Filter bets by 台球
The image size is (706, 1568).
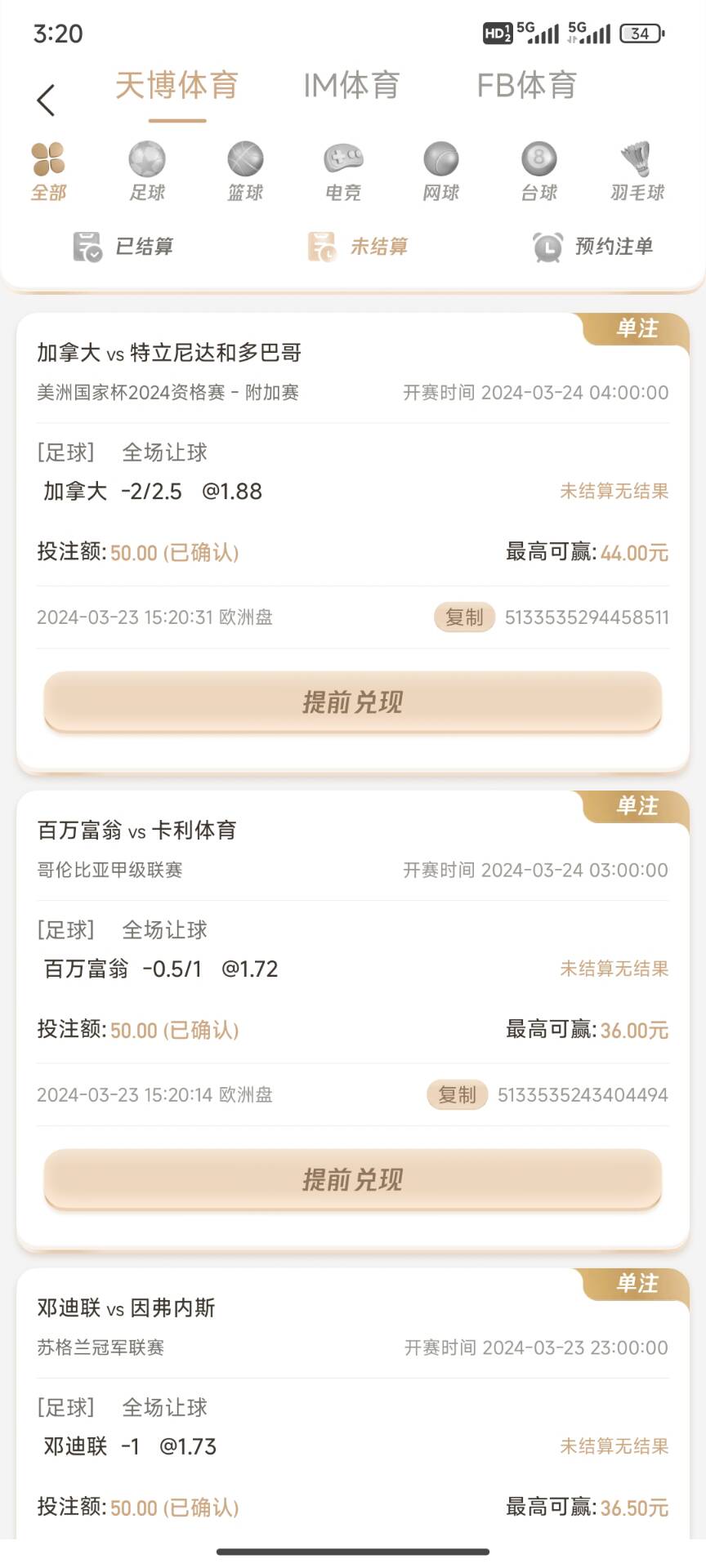[x=539, y=171]
